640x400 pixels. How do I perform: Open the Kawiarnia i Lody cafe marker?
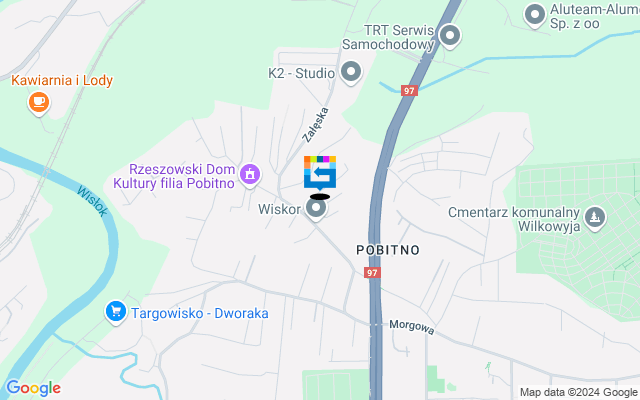(38, 101)
